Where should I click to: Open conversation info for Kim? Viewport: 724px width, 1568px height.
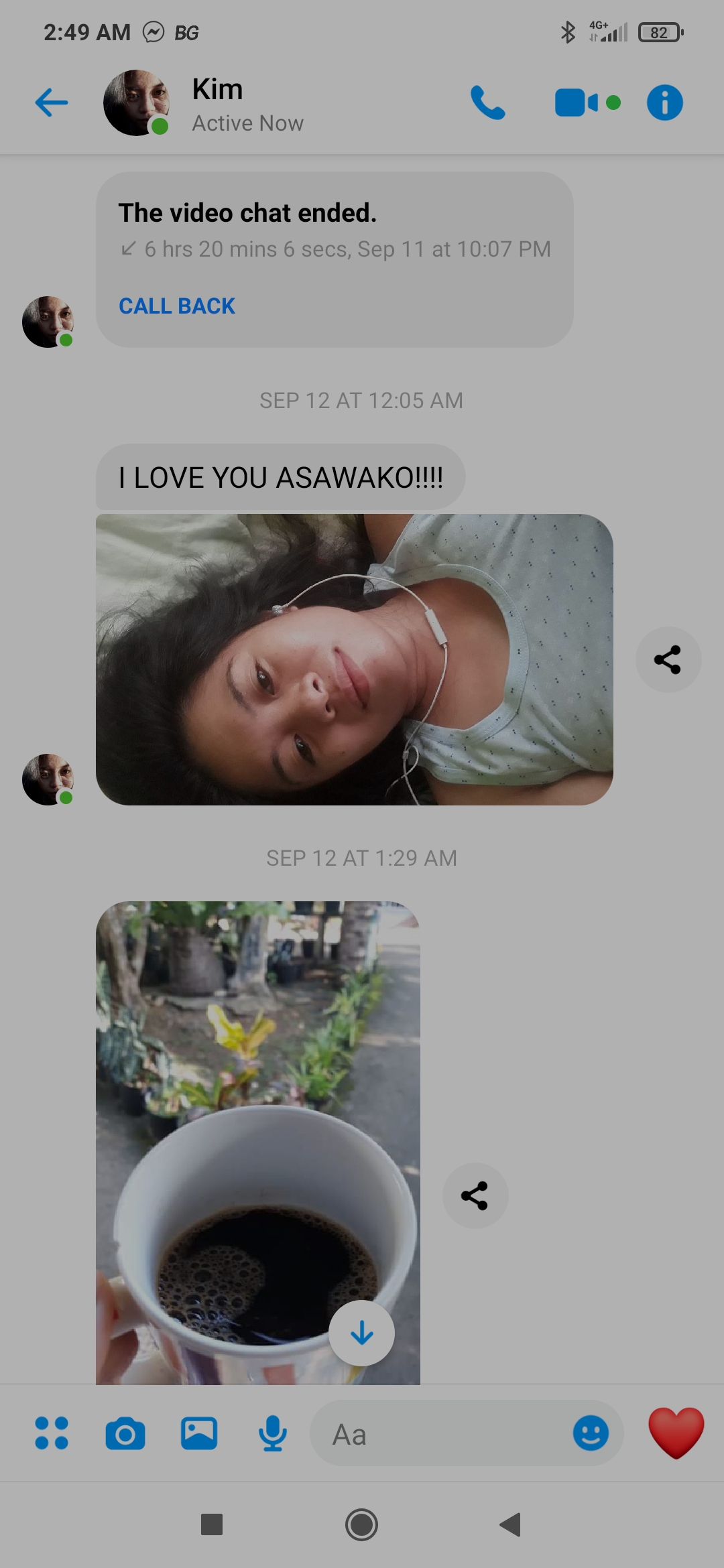coord(664,103)
